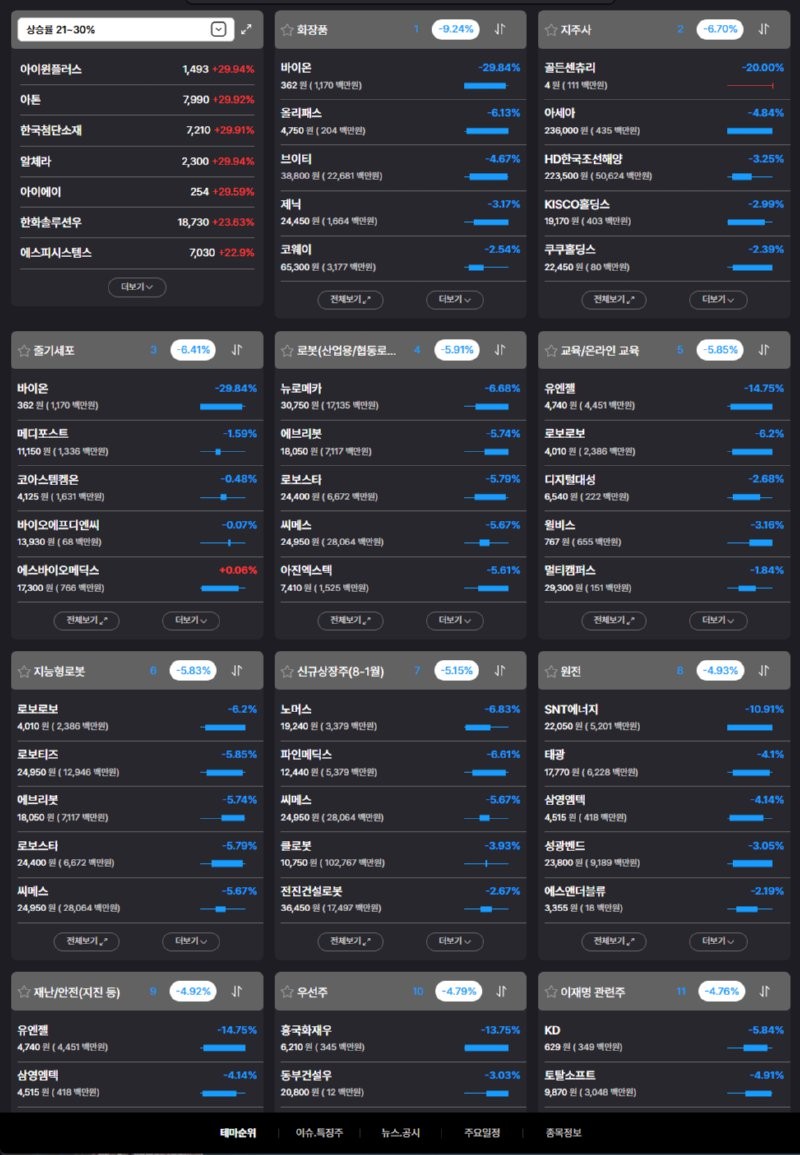Switch to the 이슈.특징주 tab
800x1155 pixels.
coord(319,1133)
